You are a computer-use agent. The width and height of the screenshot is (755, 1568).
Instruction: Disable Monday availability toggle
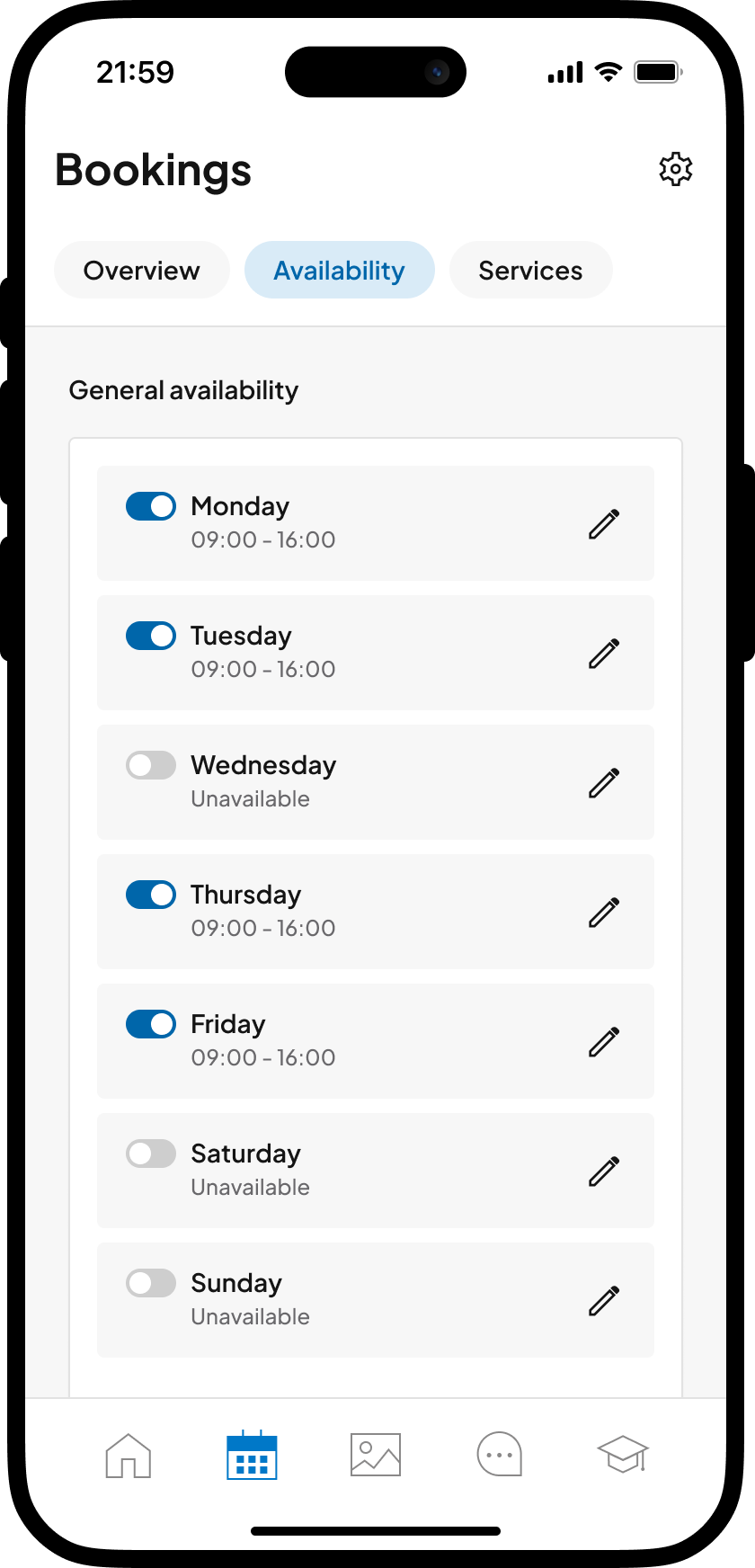150,506
